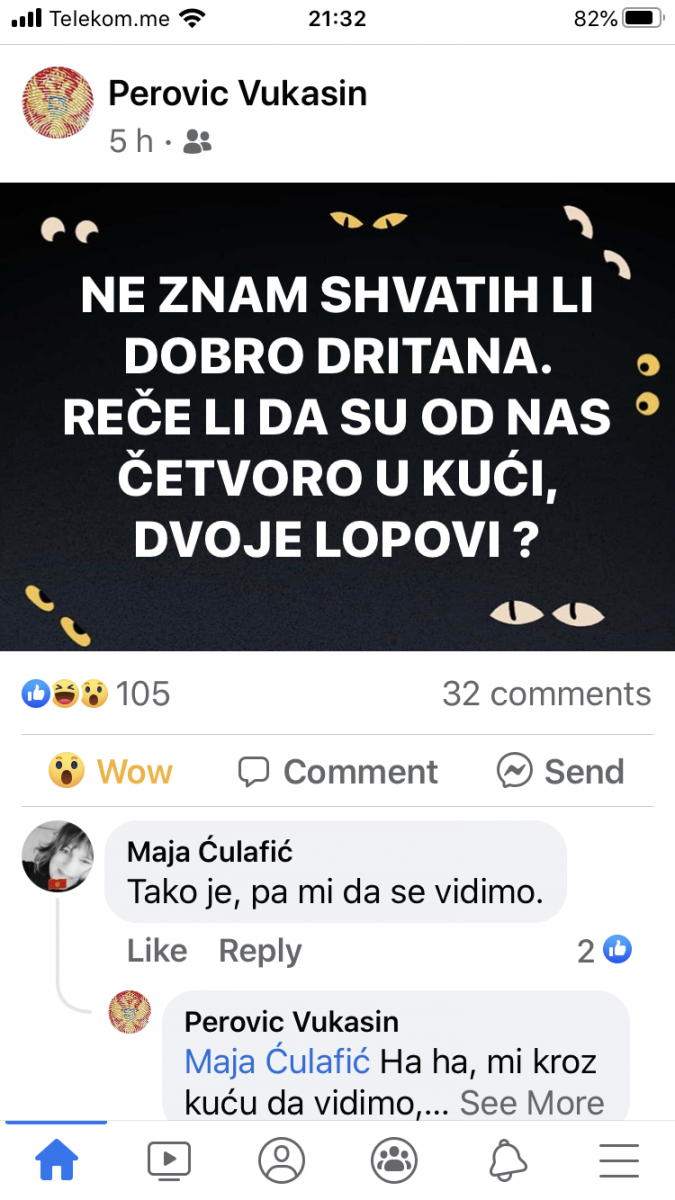See who liked Maja Ćulafić's comment
Image resolution: width=675 pixels, height=1200 pixels.
[x=606, y=950]
